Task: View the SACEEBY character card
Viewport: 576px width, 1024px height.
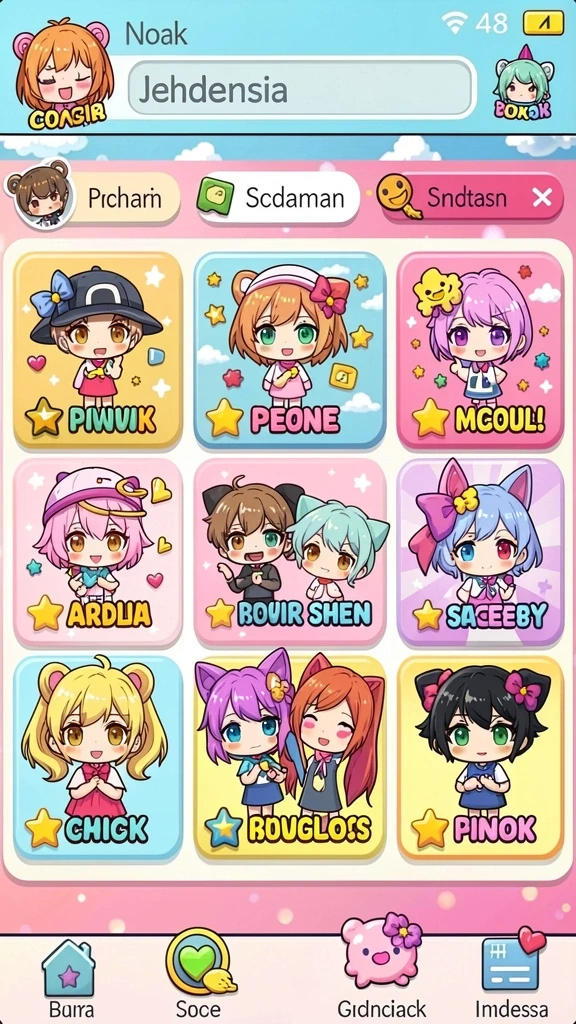Action: (480, 552)
